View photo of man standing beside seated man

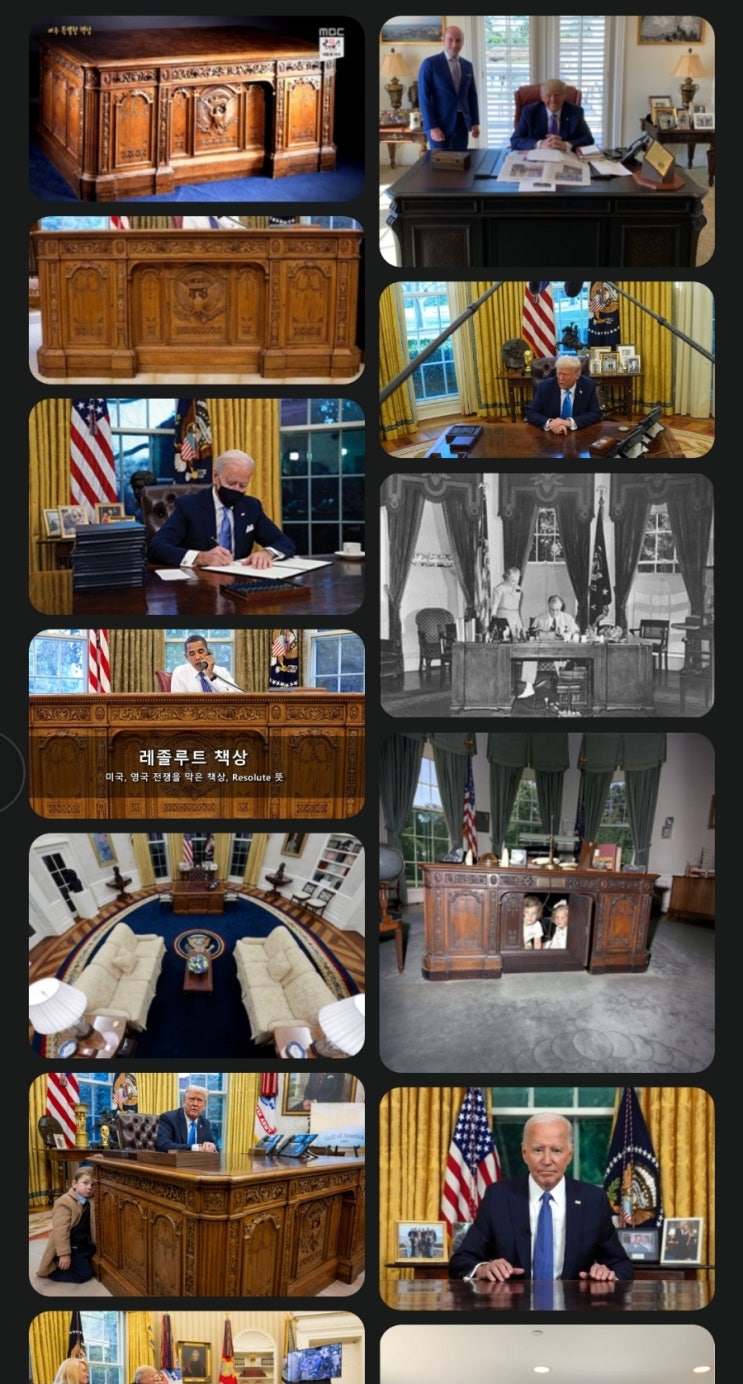click(546, 141)
